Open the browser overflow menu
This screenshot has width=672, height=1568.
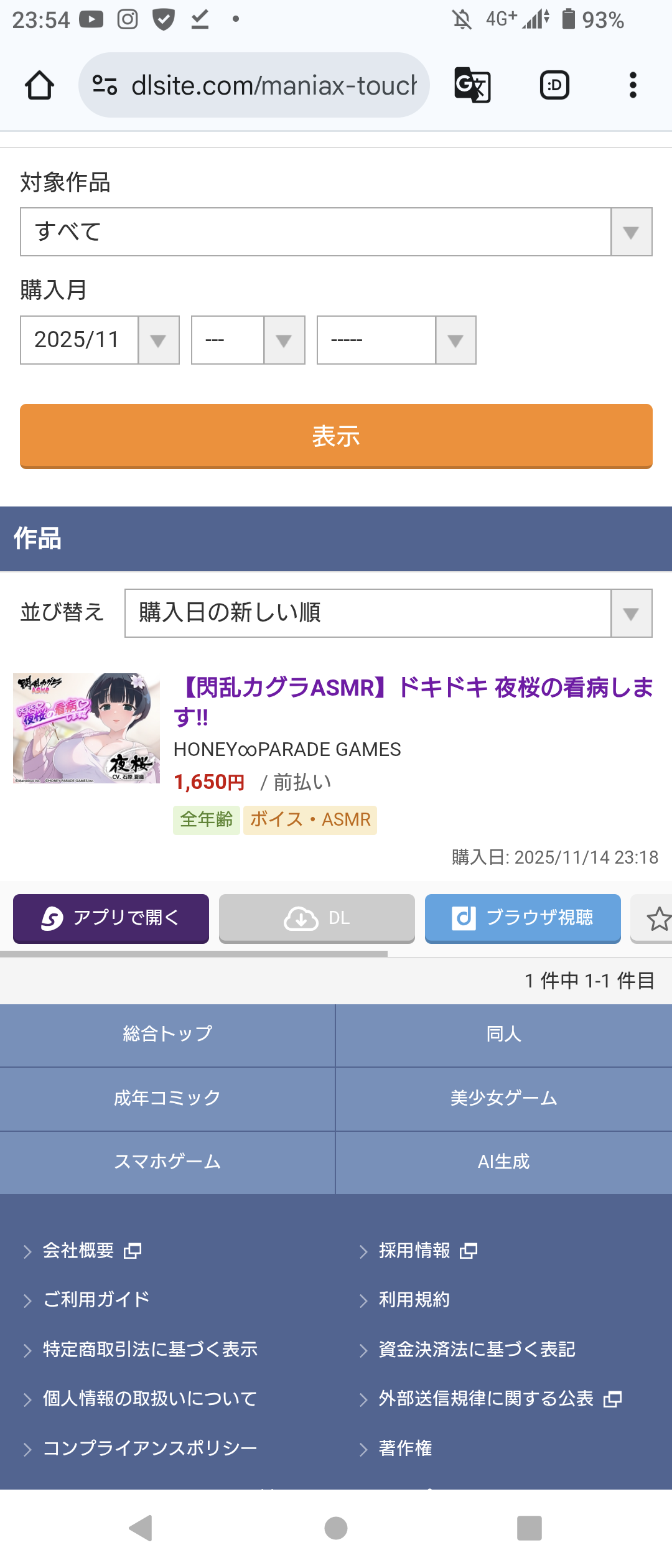[x=633, y=85]
